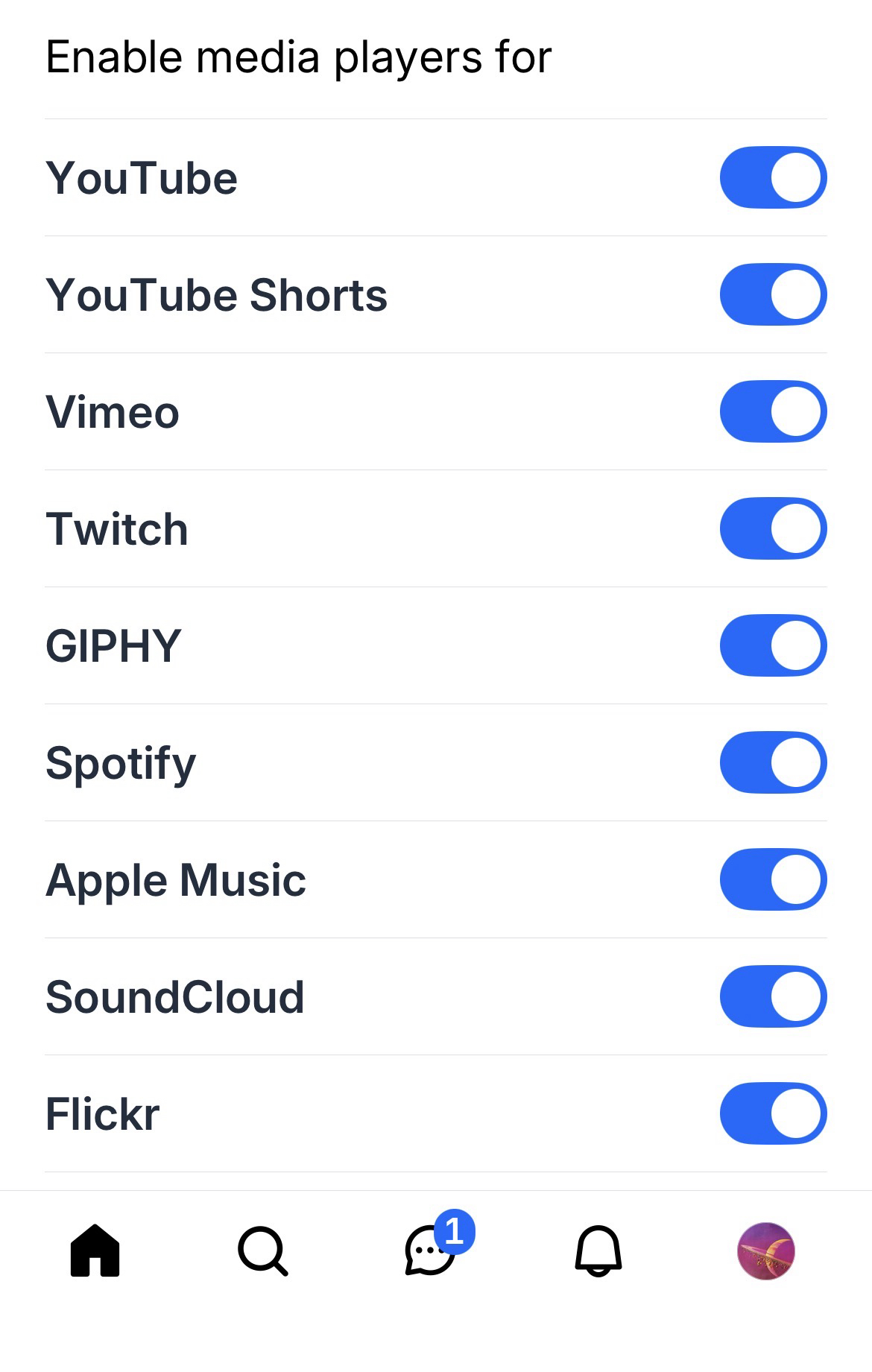The width and height of the screenshot is (872, 1372).
Task: Open the notifications bell tab
Action: coord(598,1251)
